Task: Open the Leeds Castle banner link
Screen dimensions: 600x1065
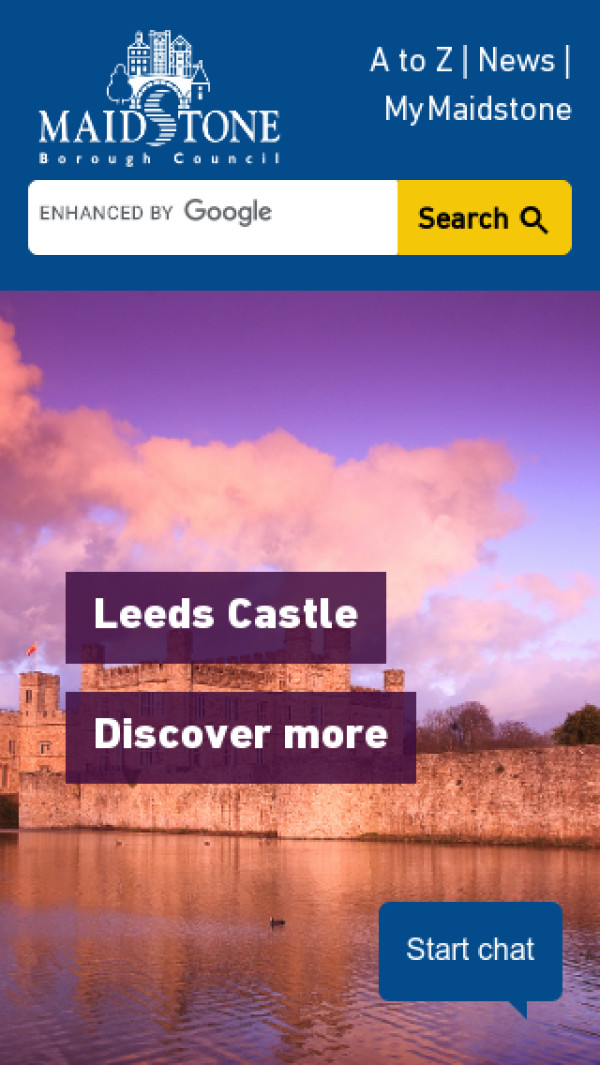Action: (225, 614)
